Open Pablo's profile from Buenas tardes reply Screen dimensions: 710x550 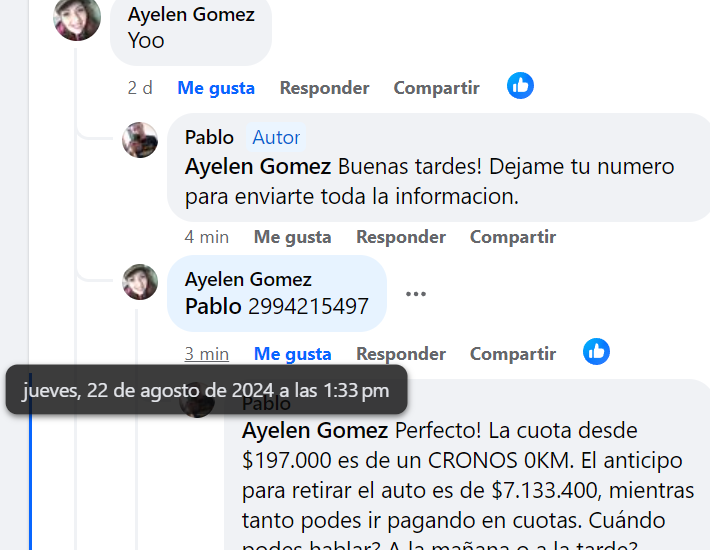tap(209, 137)
